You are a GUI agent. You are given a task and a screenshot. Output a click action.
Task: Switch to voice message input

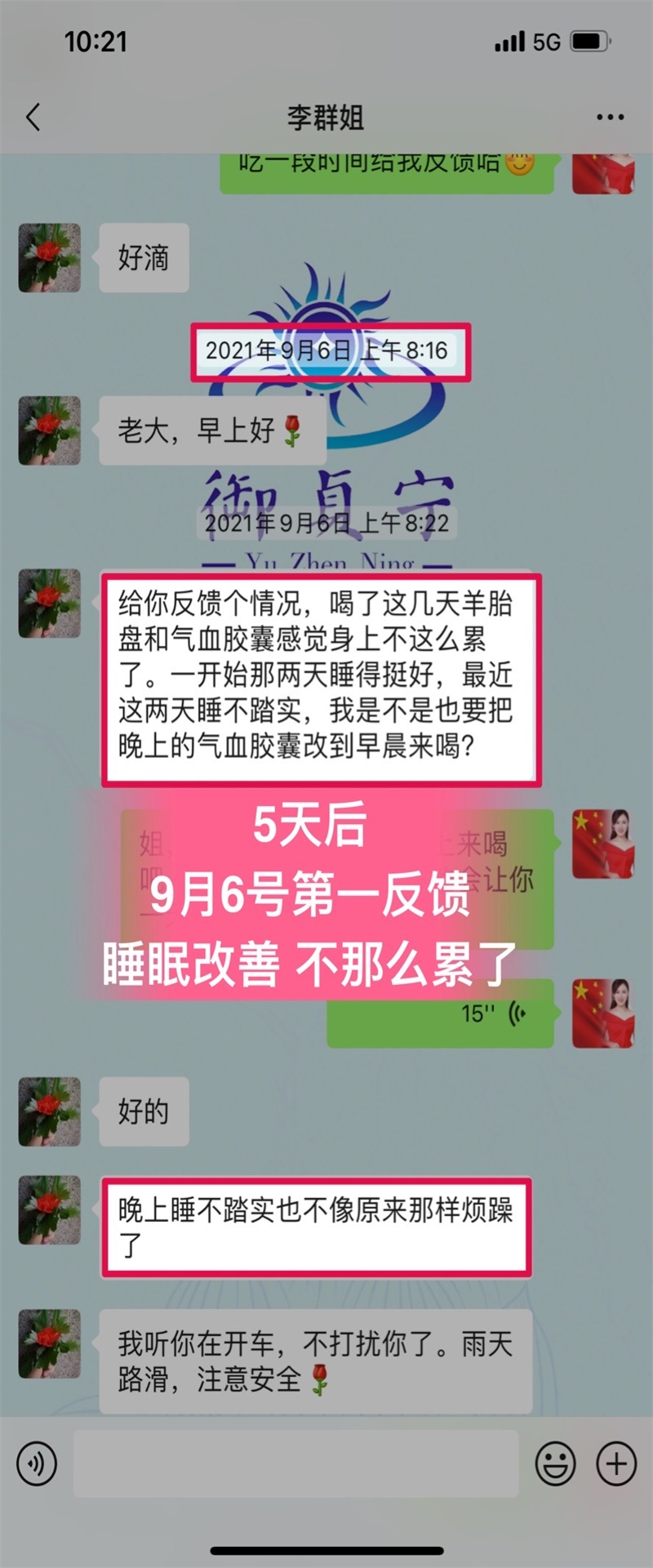(37, 1463)
